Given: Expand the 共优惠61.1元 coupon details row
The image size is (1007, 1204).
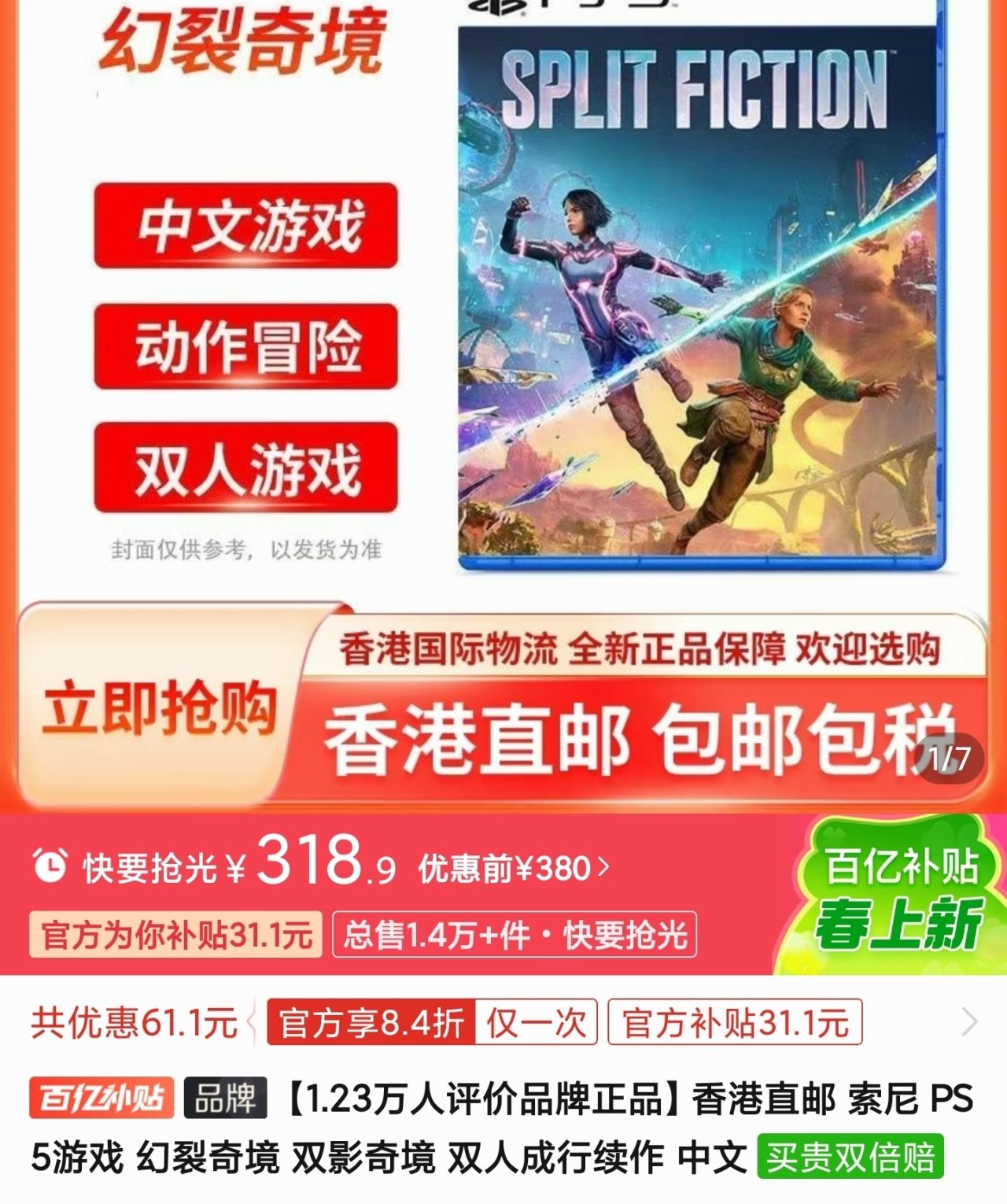Looking at the screenshot, I should [969, 1023].
